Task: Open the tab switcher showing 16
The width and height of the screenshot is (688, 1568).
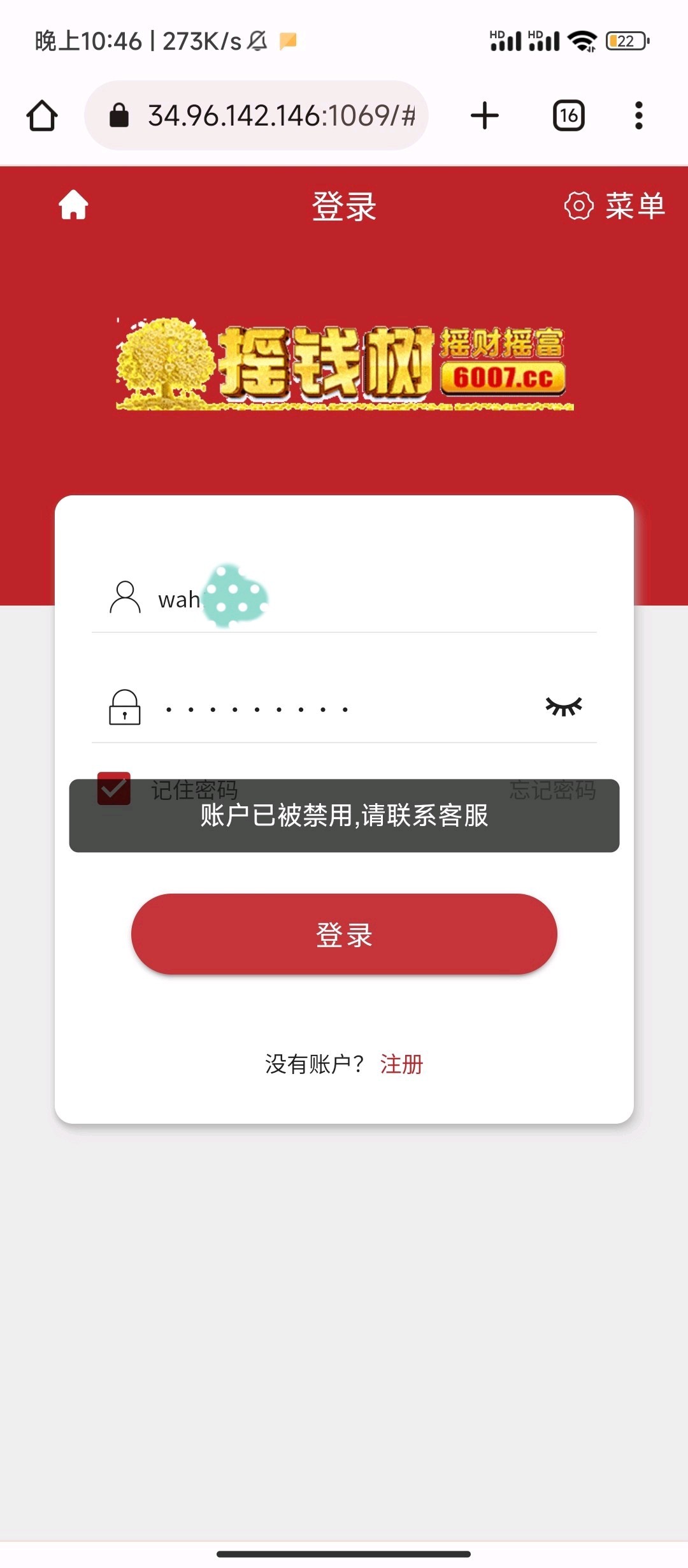Action: point(568,115)
